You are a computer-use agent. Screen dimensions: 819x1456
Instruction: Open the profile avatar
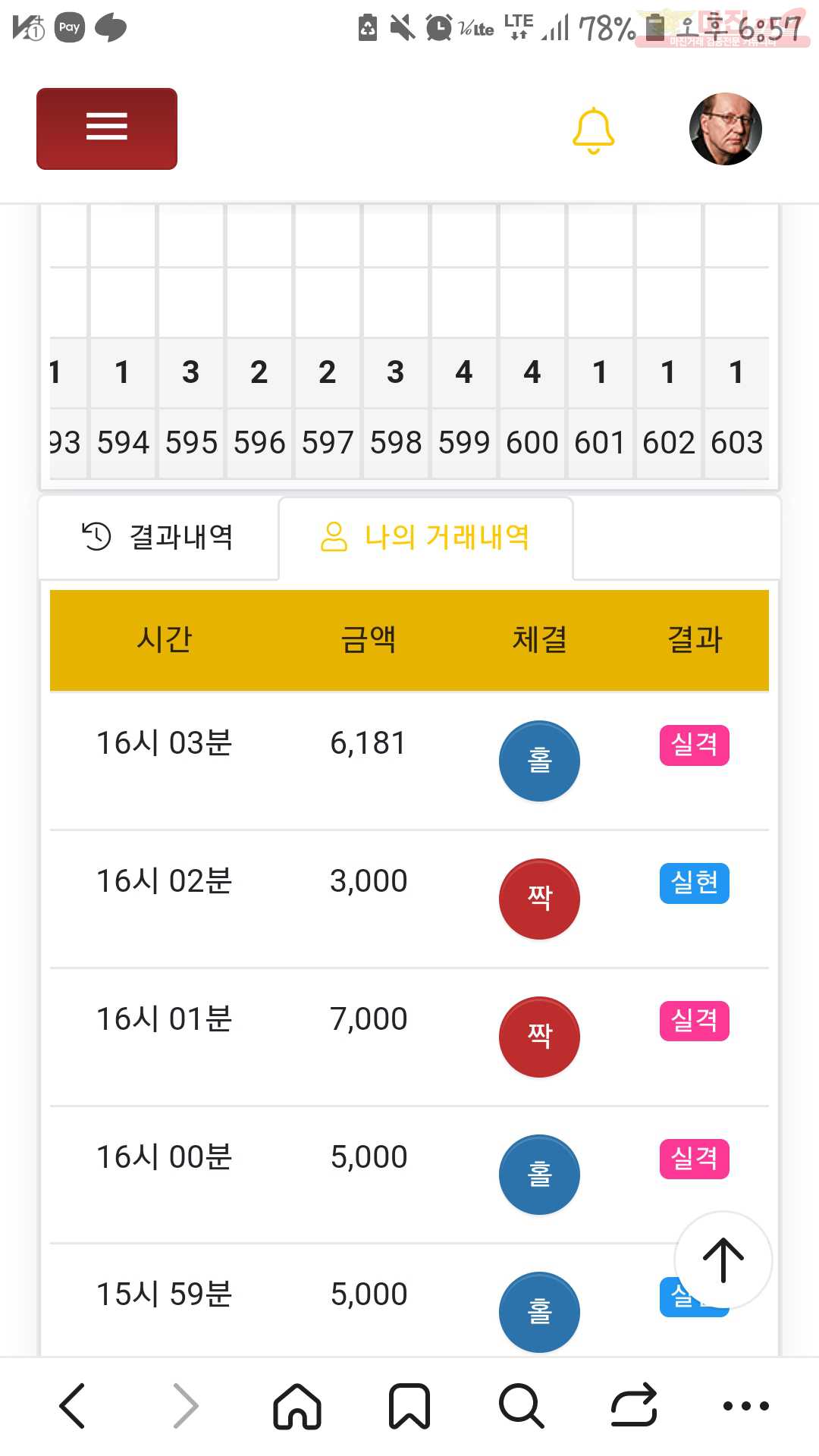pyautogui.click(x=725, y=129)
